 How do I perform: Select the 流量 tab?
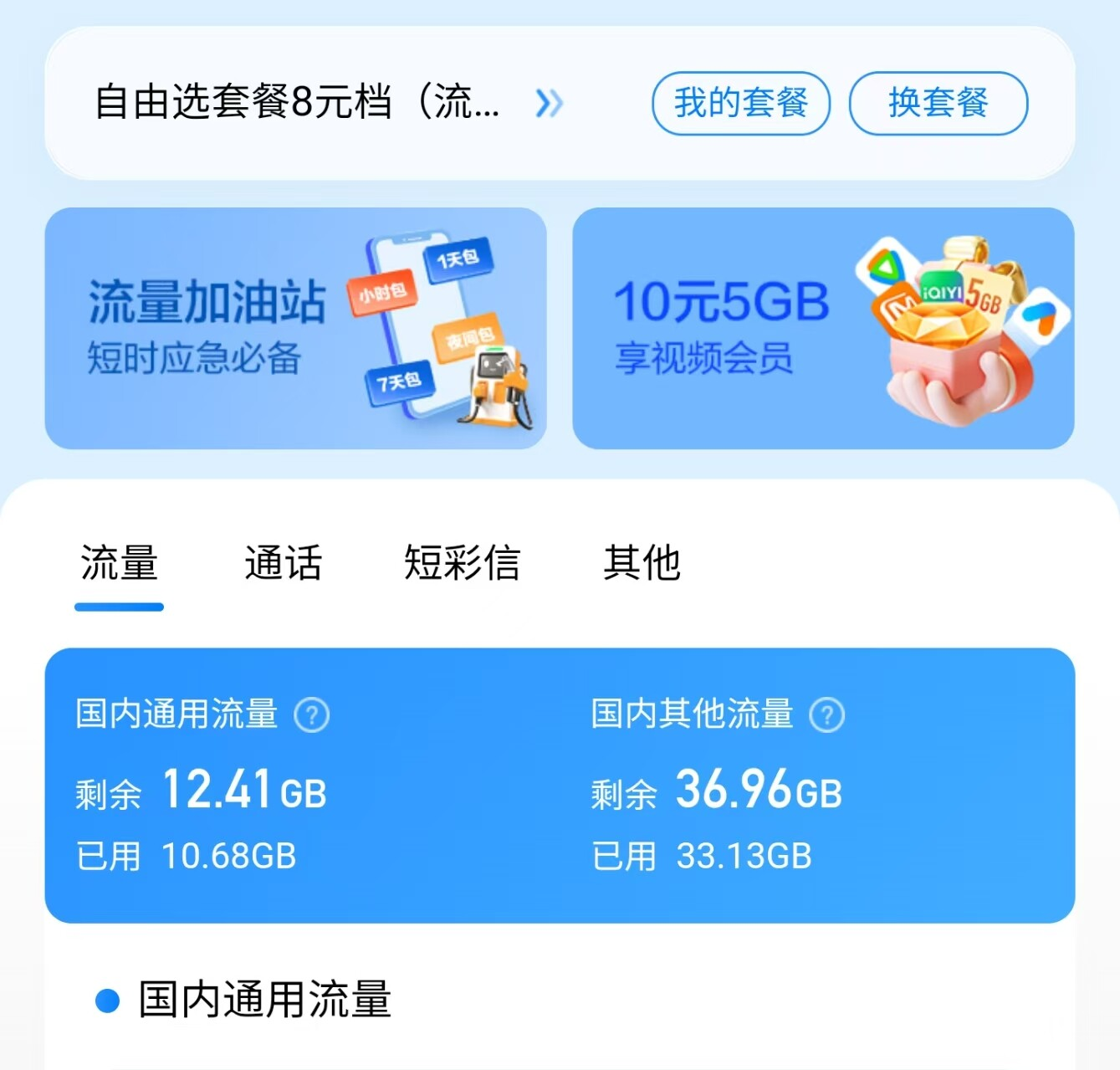click(x=119, y=563)
